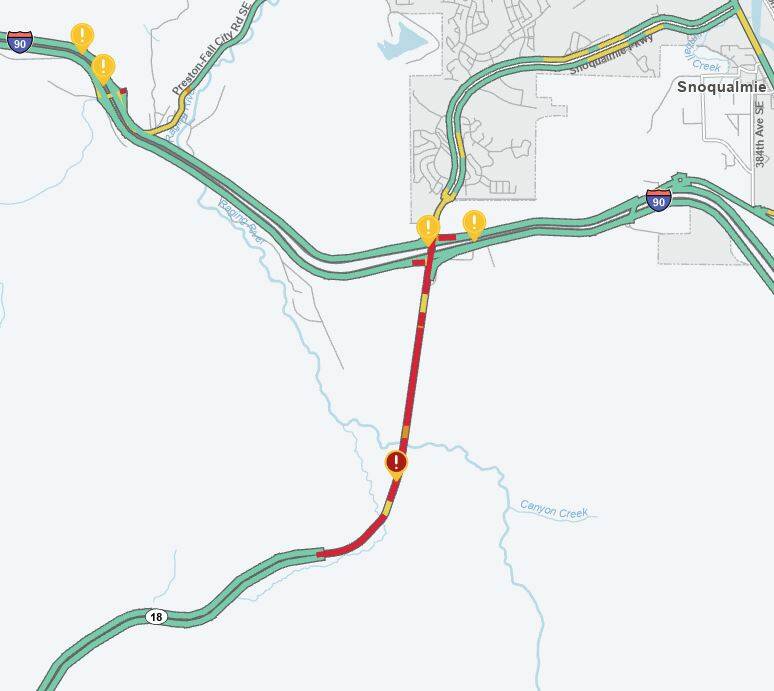View the yellow alert nearest the western I-90 shield
The image size is (774, 691).
coord(82,37)
